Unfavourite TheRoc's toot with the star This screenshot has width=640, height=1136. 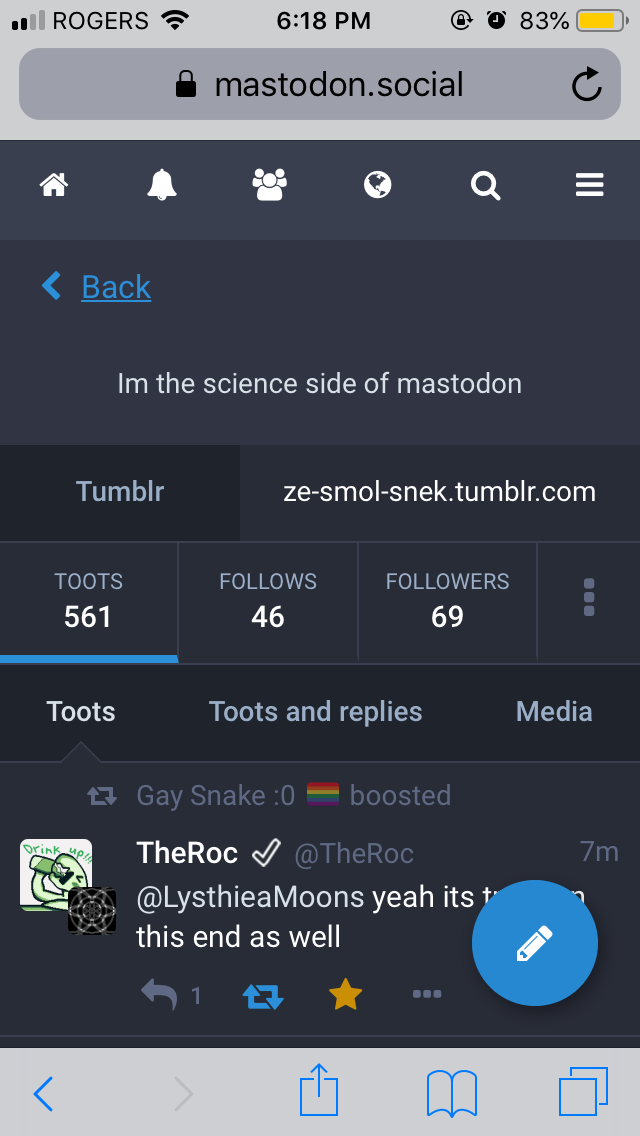coord(345,995)
